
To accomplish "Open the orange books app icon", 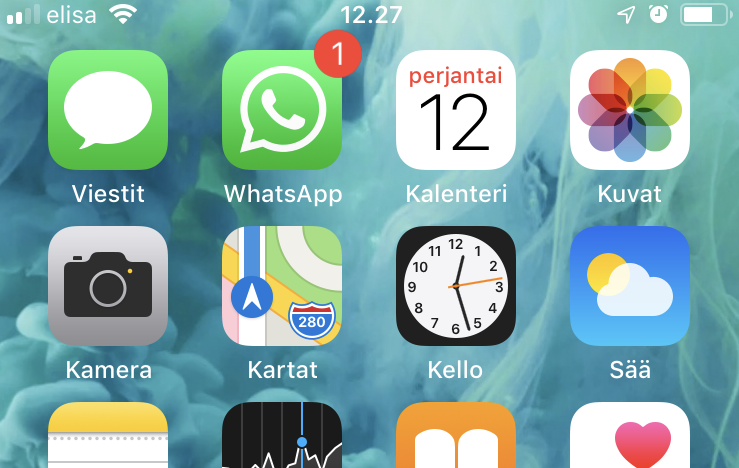I will pyautogui.click(x=455, y=436).
